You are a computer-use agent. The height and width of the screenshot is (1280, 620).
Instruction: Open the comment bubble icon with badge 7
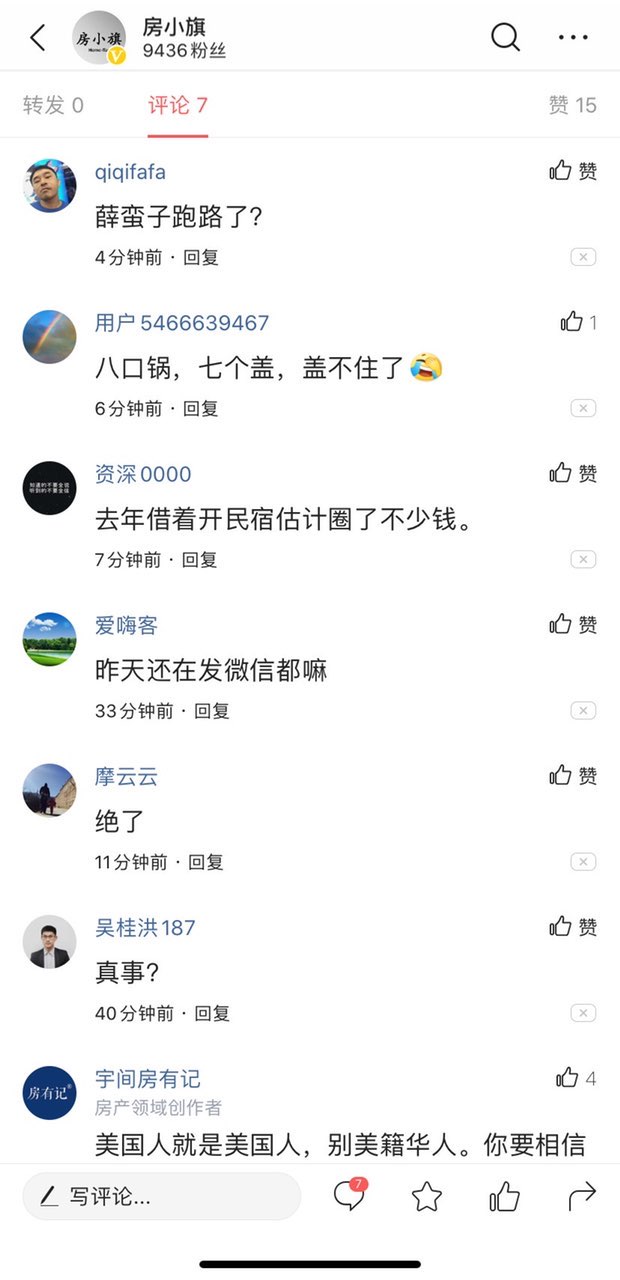pos(349,1195)
